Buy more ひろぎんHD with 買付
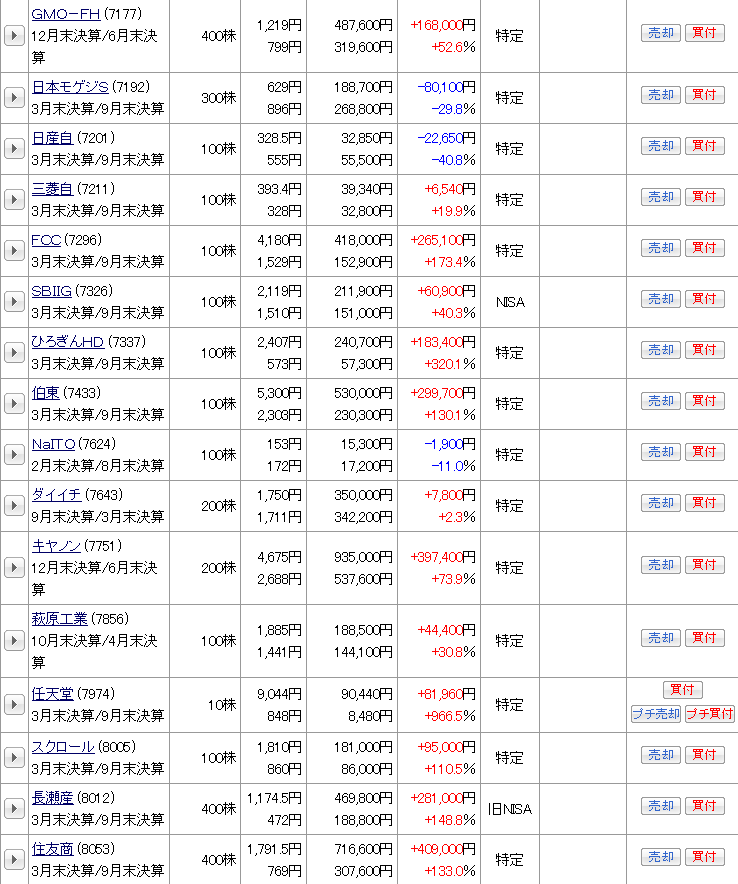 pyautogui.click(x=704, y=350)
